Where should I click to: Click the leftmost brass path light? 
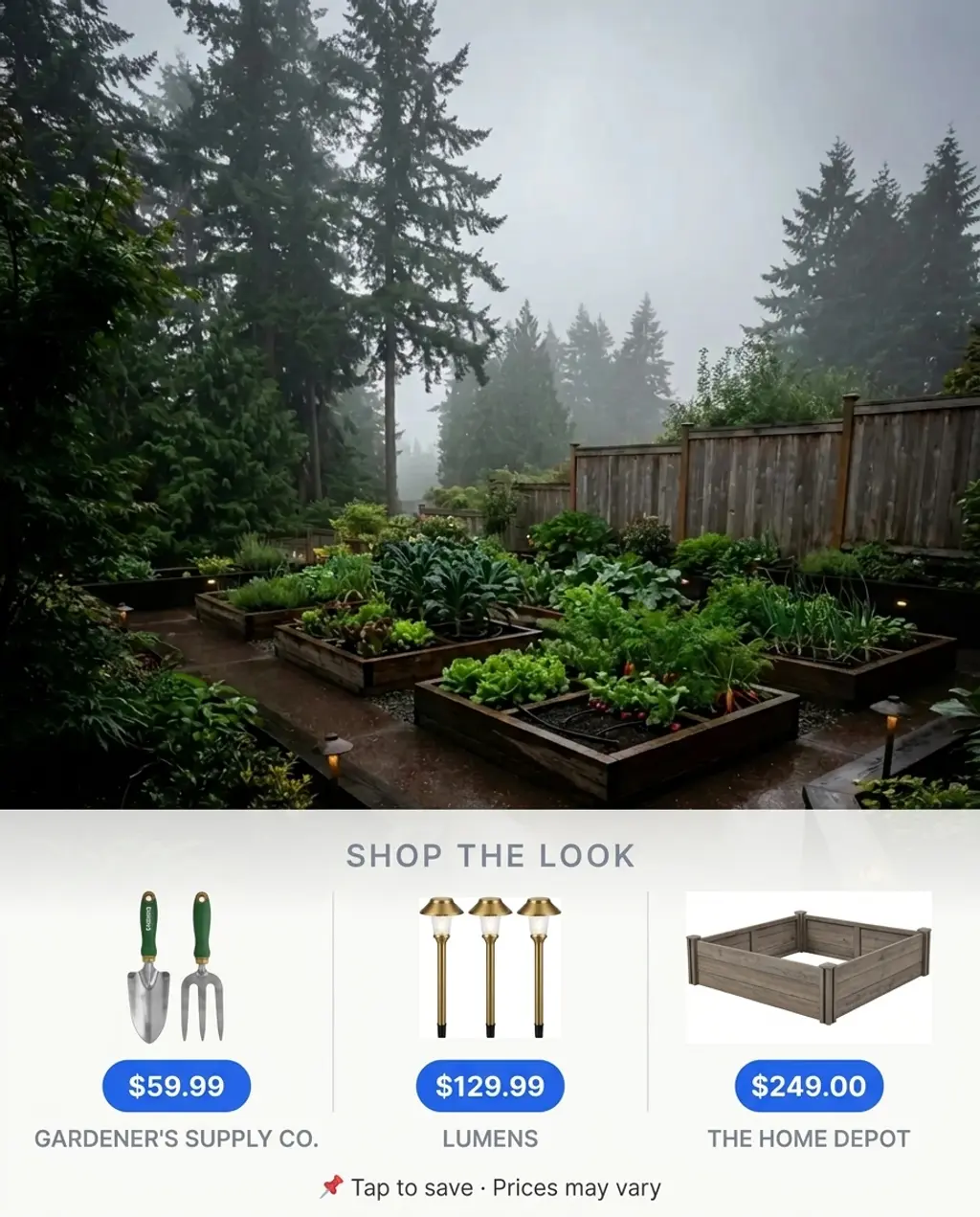tap(440, 958)
